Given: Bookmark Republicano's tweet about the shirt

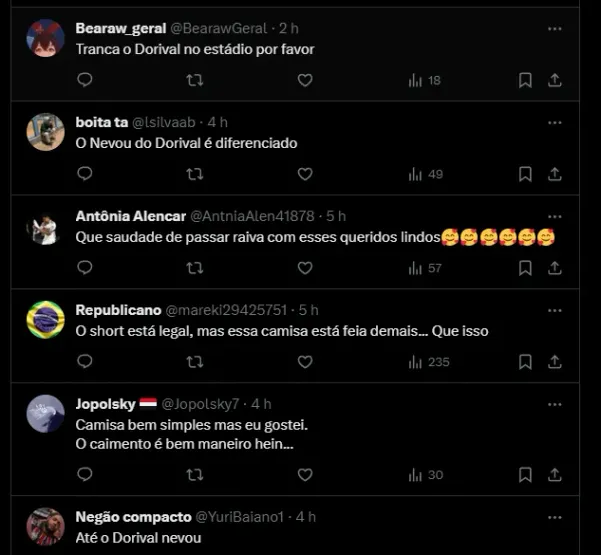Looking at the screenshot, I should [x=525, y=361].
